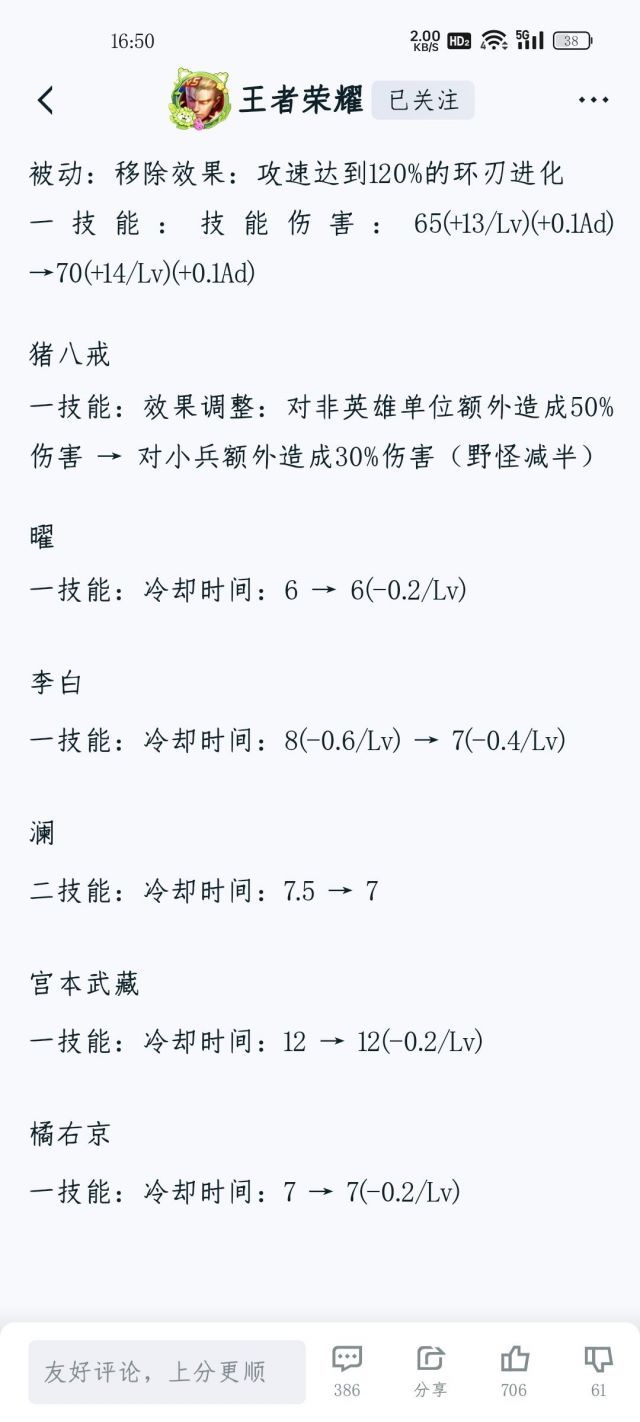
Task: Share this post via 分享
Action: pos(431,1371)
